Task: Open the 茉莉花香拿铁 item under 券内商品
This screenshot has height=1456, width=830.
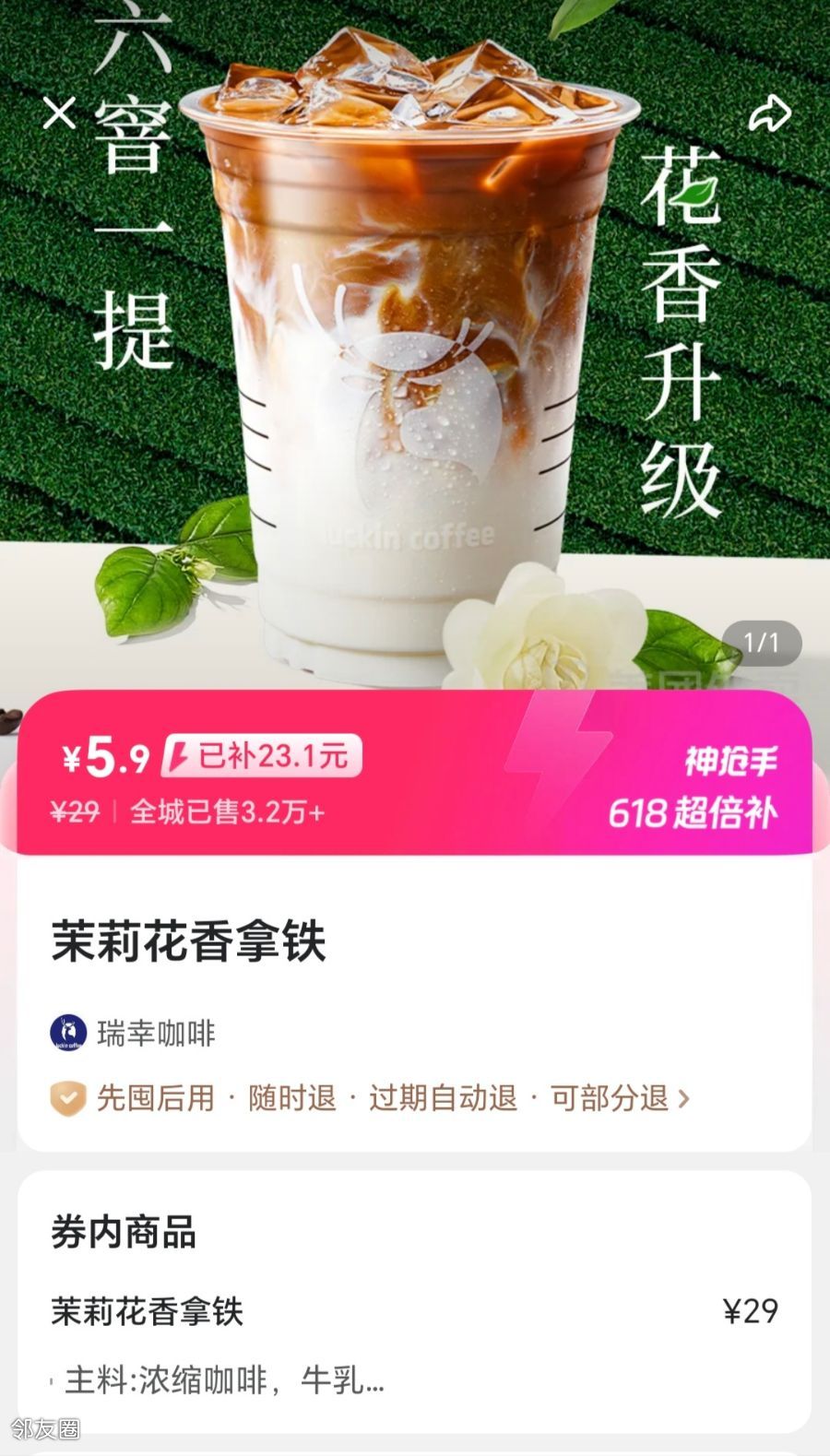Action: point(414,1310)
